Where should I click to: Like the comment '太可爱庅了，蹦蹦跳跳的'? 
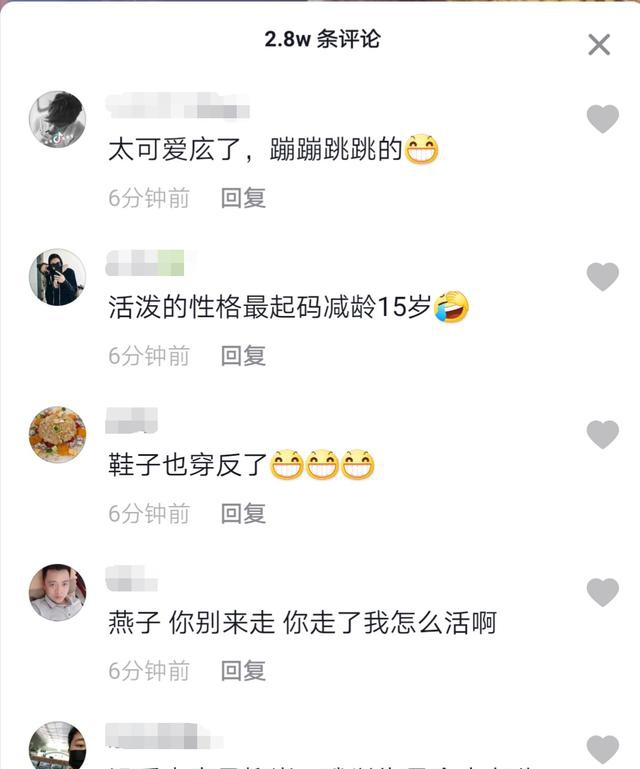pyautogui.click(x=603, y=119)
